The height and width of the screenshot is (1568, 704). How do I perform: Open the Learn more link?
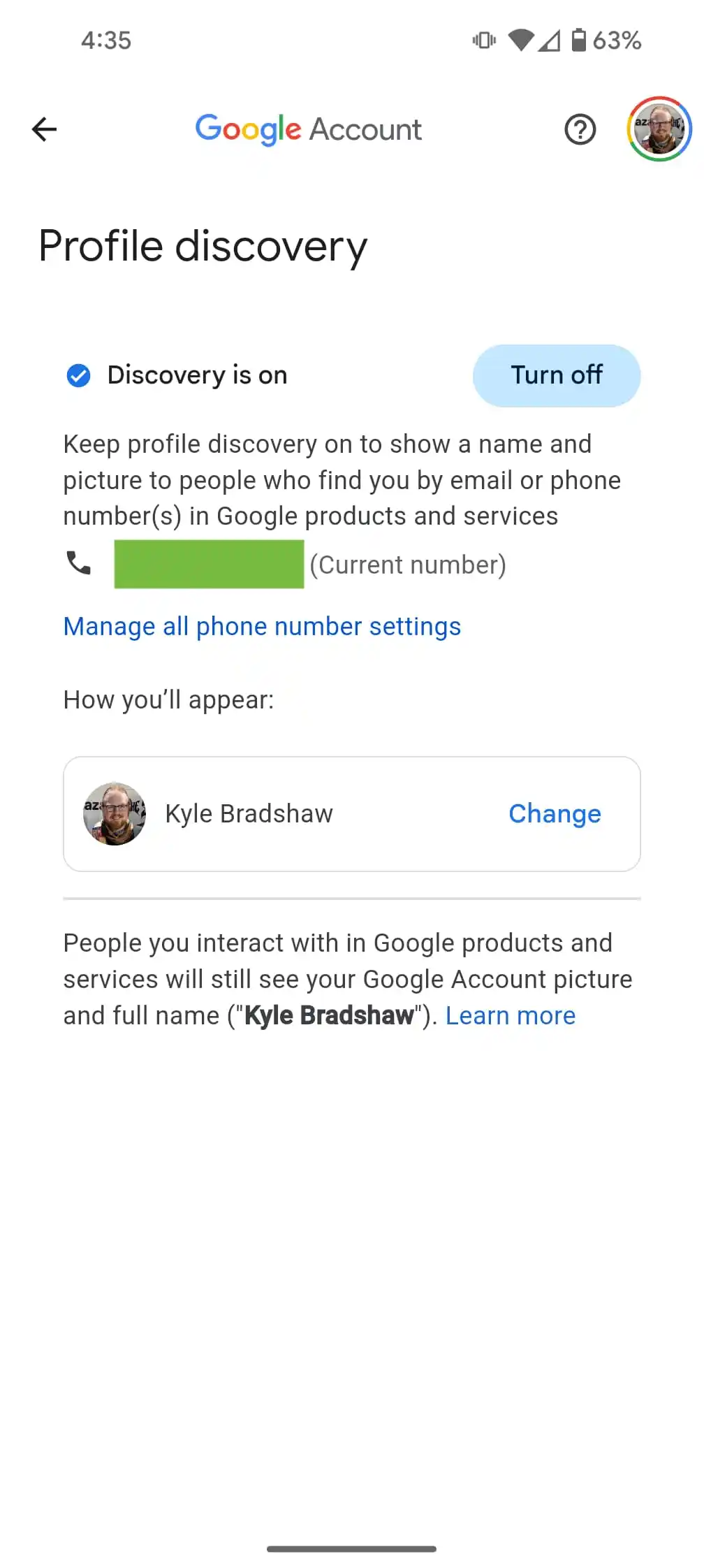click(x=511, y=1015)
